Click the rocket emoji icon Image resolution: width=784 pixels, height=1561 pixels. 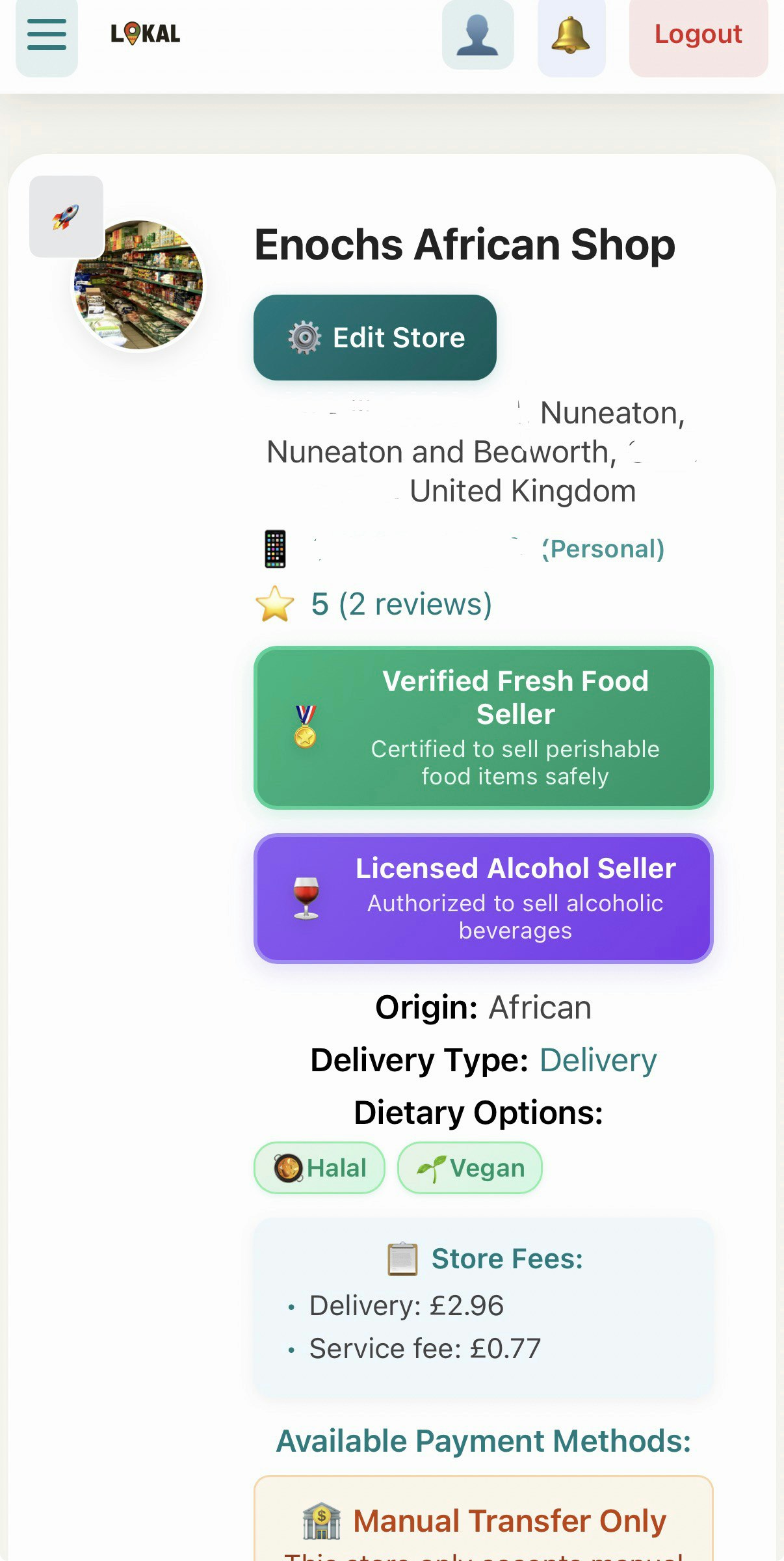[x=64, y=217]
